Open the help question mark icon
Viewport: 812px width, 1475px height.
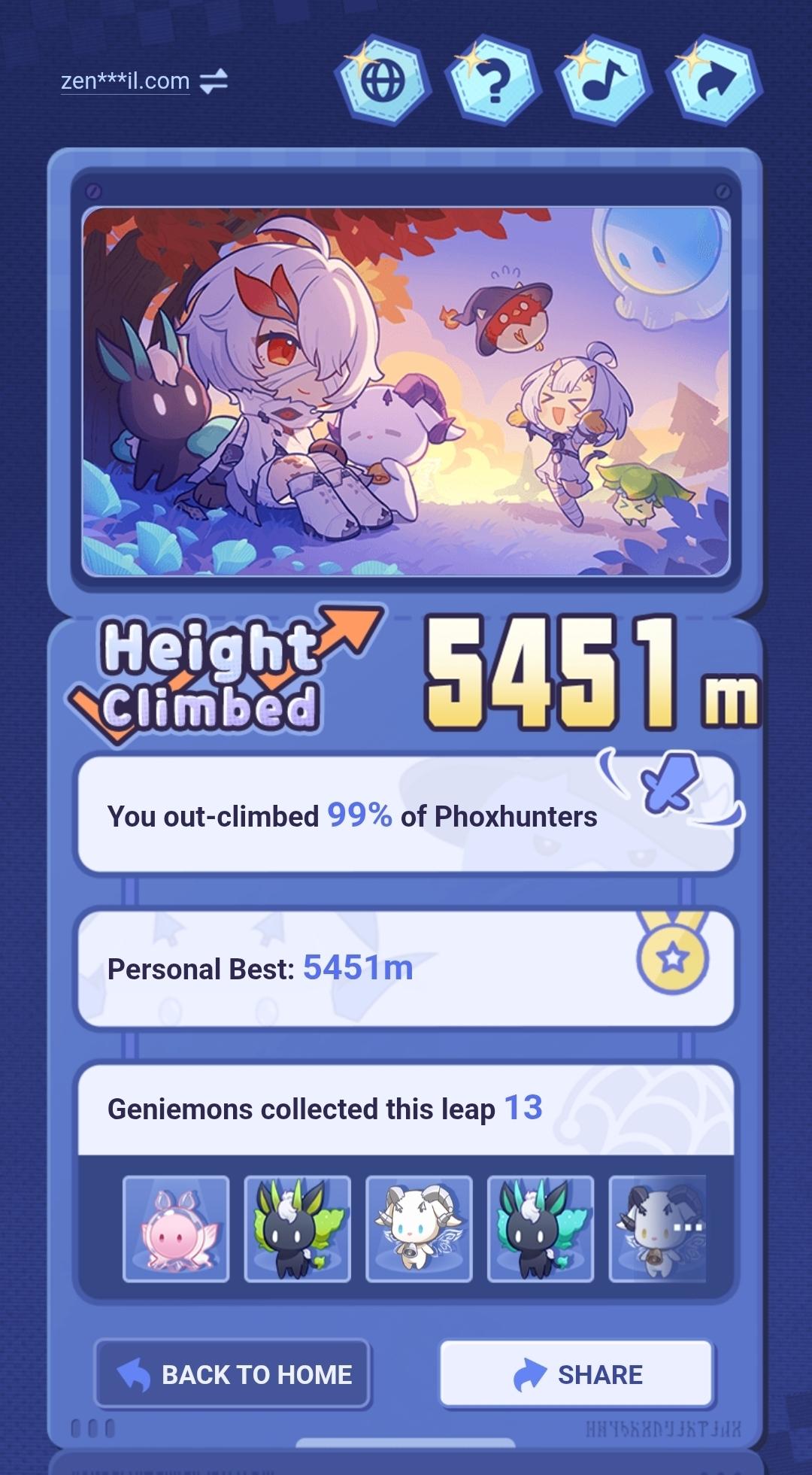pos(493,81)
